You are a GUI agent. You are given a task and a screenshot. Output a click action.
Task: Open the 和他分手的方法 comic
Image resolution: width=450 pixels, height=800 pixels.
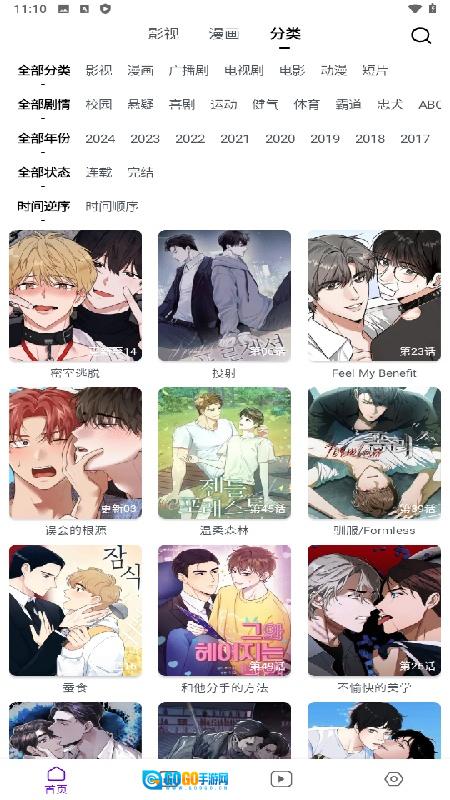click(x=224, y=619)
